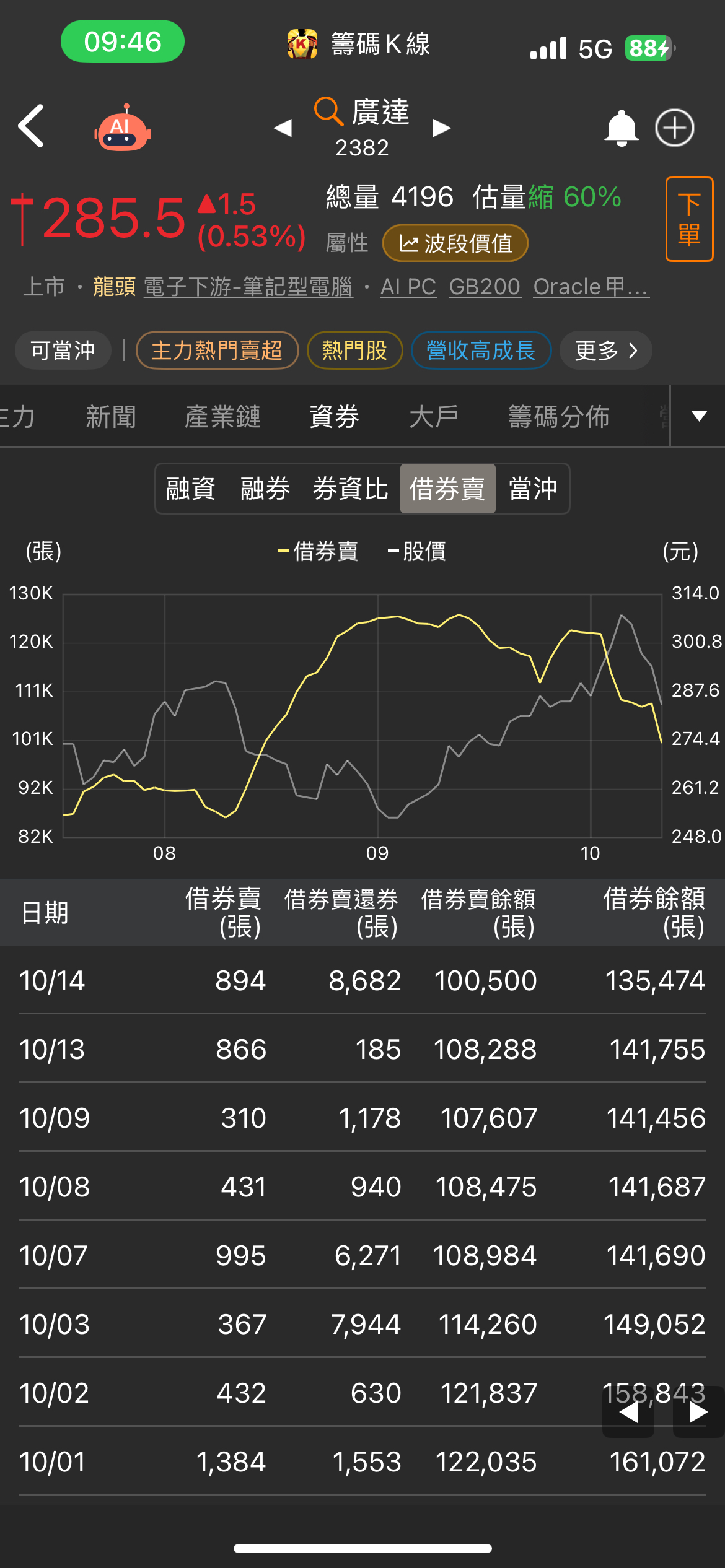
Task: Open the 波段價值 attribute chip
Action: tap(455, 243)
